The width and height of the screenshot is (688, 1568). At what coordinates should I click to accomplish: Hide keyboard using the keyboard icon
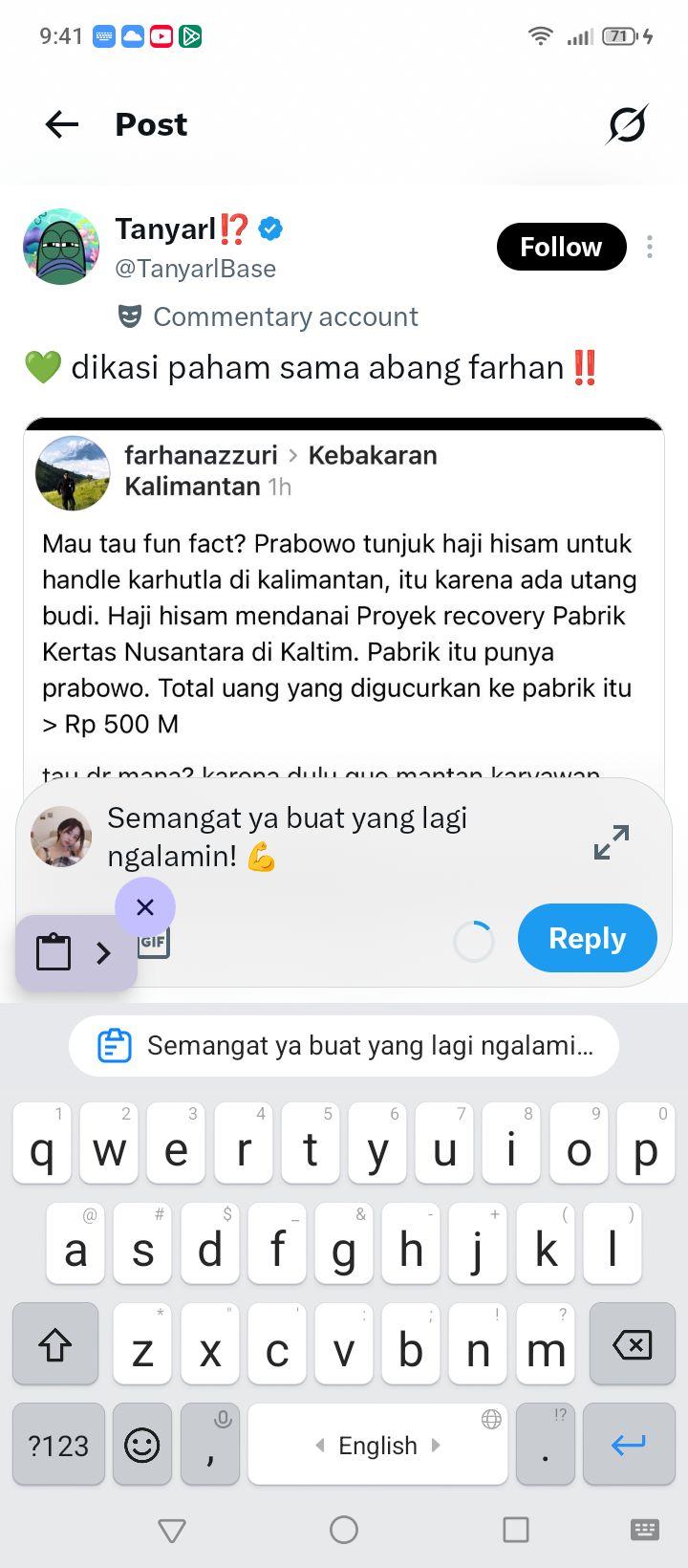click(x=645, y=1529)
